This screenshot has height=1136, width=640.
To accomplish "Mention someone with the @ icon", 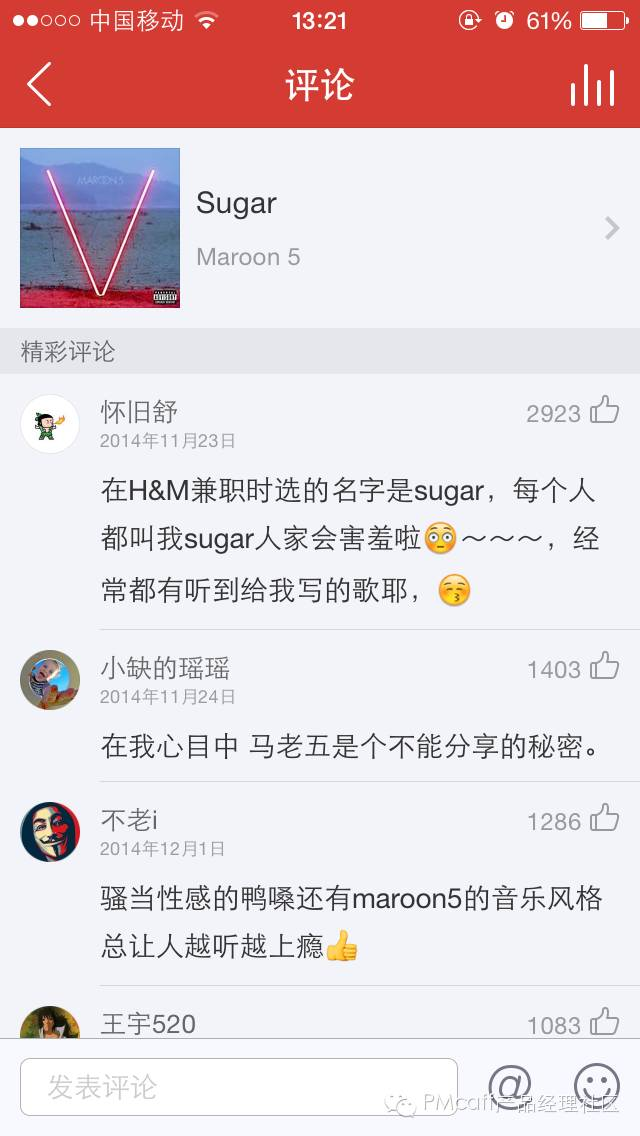I will (510, 1086).
